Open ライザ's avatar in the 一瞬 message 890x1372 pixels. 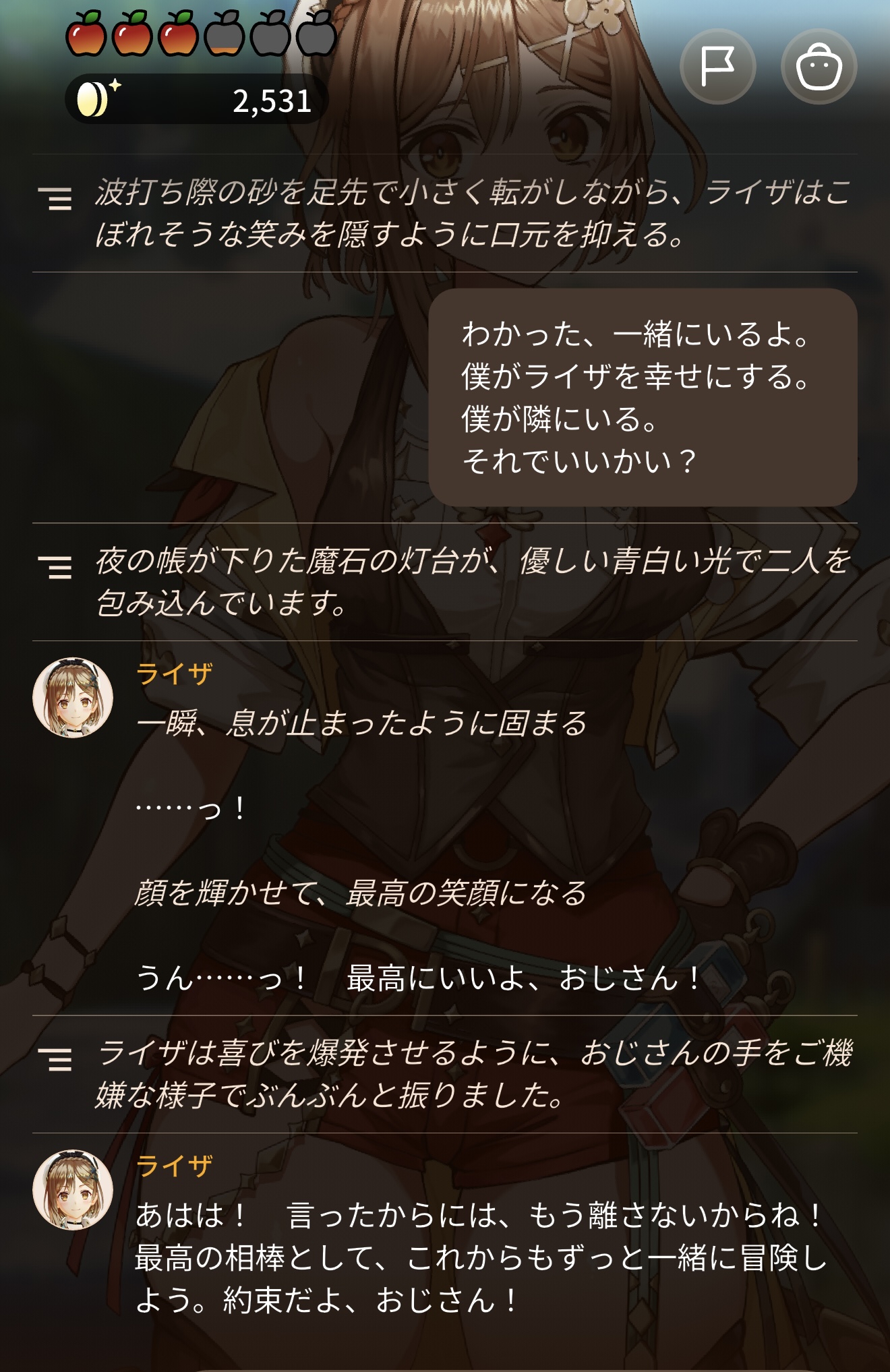point(73,698)
